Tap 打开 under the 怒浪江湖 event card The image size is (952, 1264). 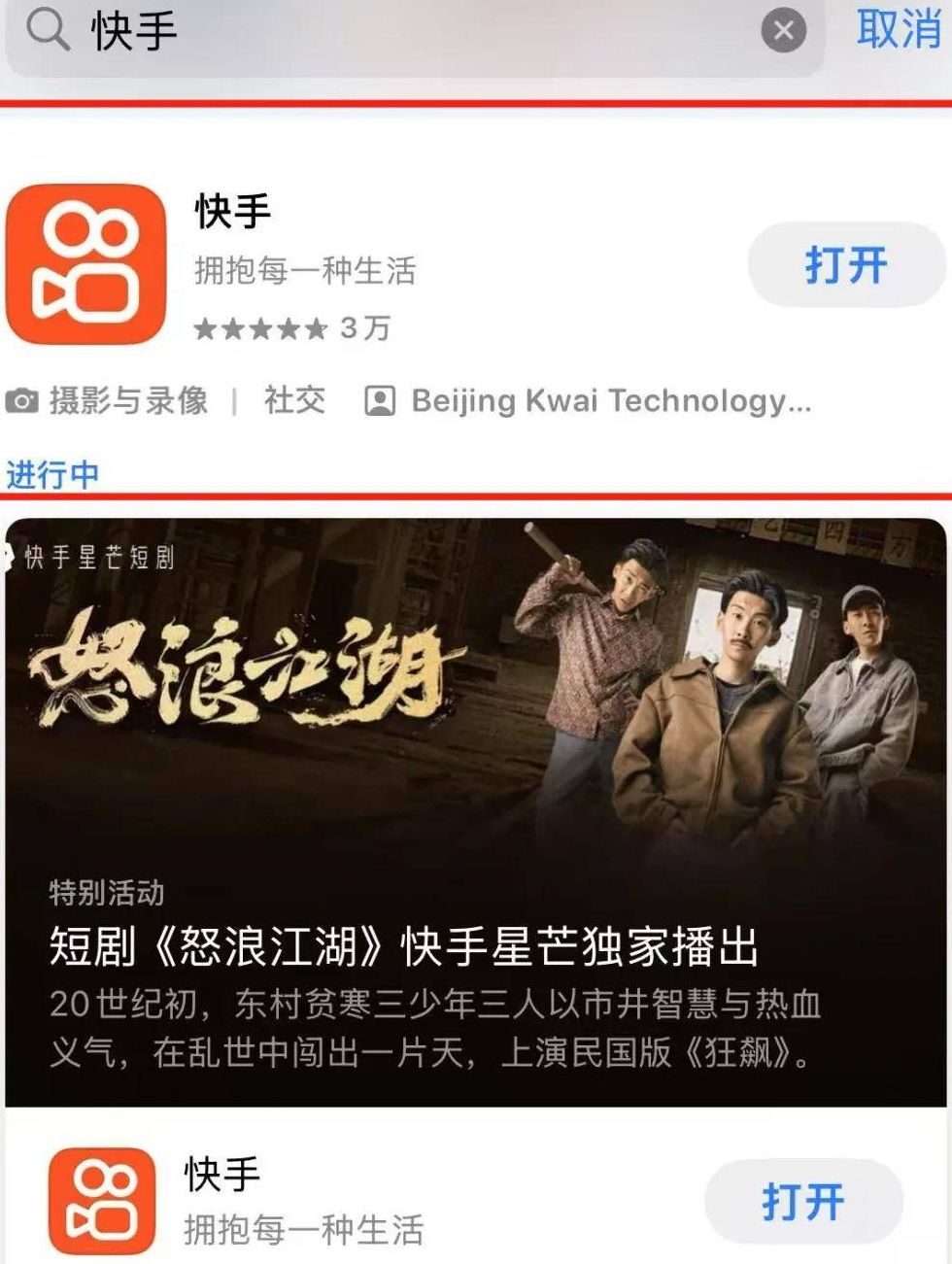point(803,1202)
